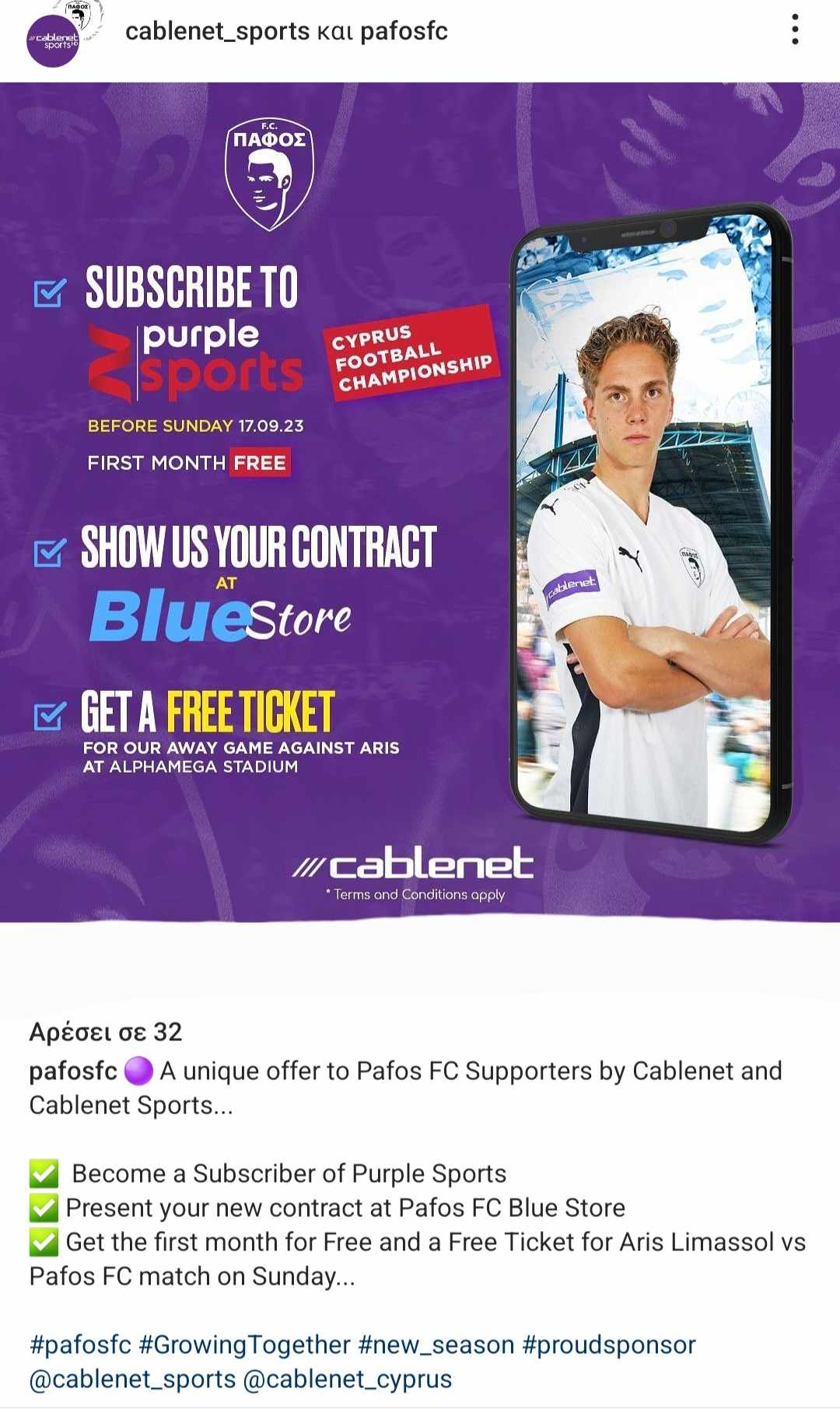Open the #new_season hashtag
Screen dimensions: 840x1413
click(x=436, y=1345)
